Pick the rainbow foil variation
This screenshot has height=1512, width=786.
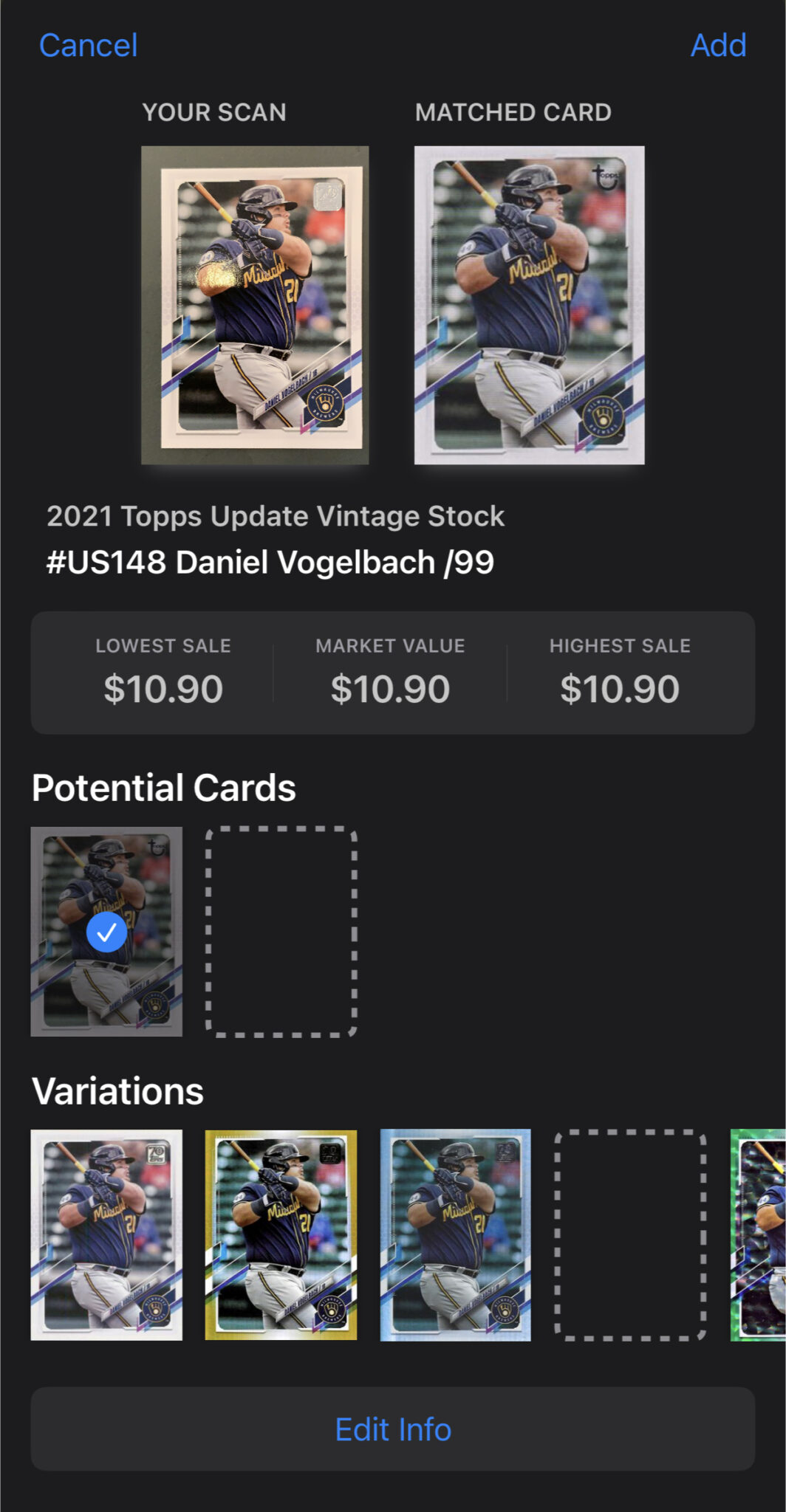(456, 1228)
